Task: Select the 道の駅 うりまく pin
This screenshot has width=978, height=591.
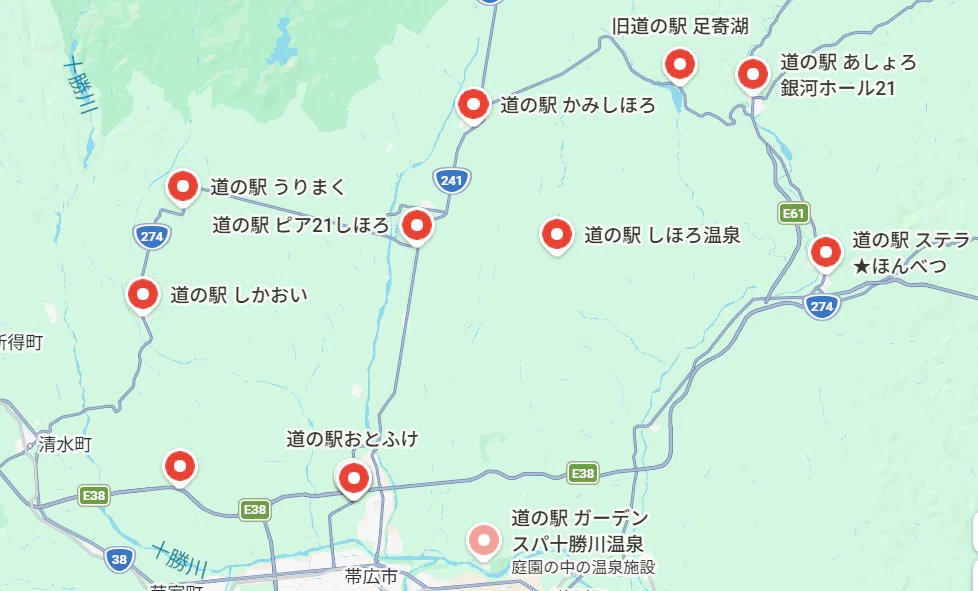Action: click(x=183, y=188)
